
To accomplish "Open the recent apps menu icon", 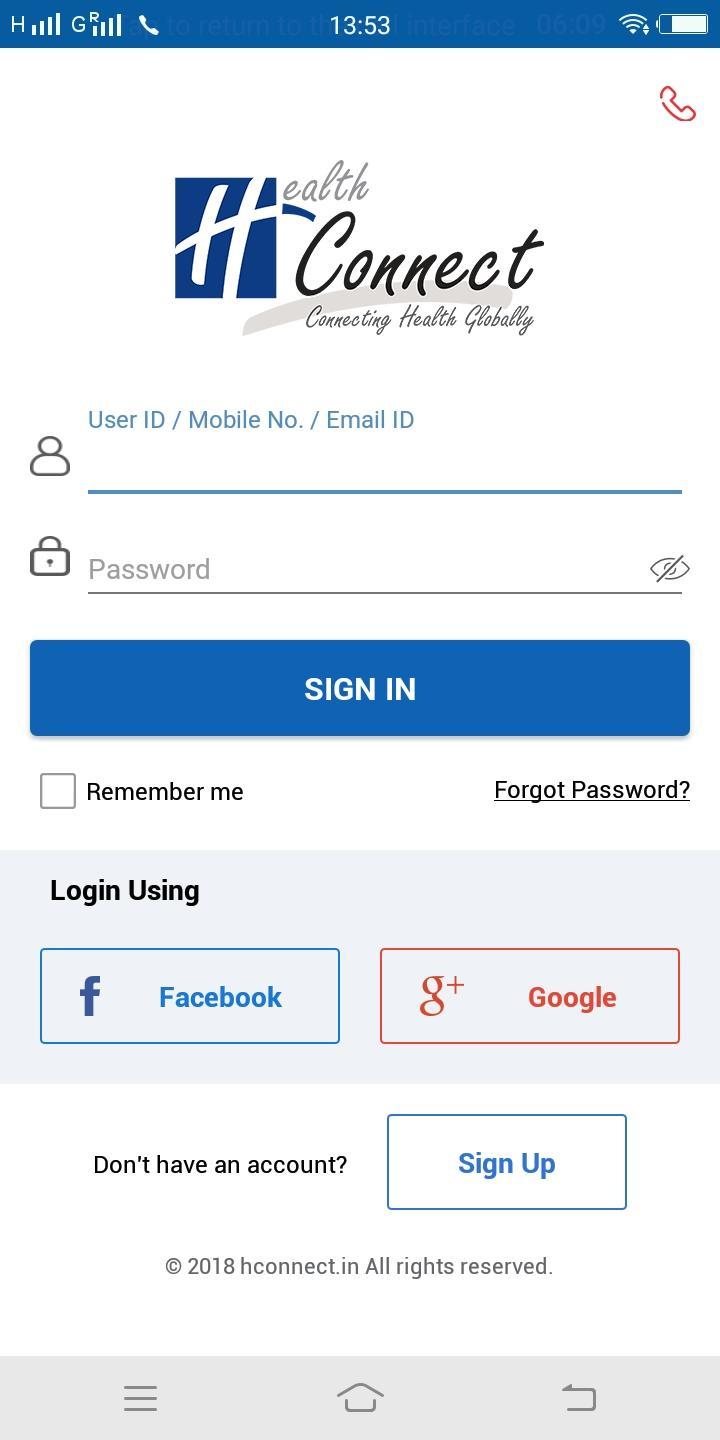I will (x=140, y=1397).
